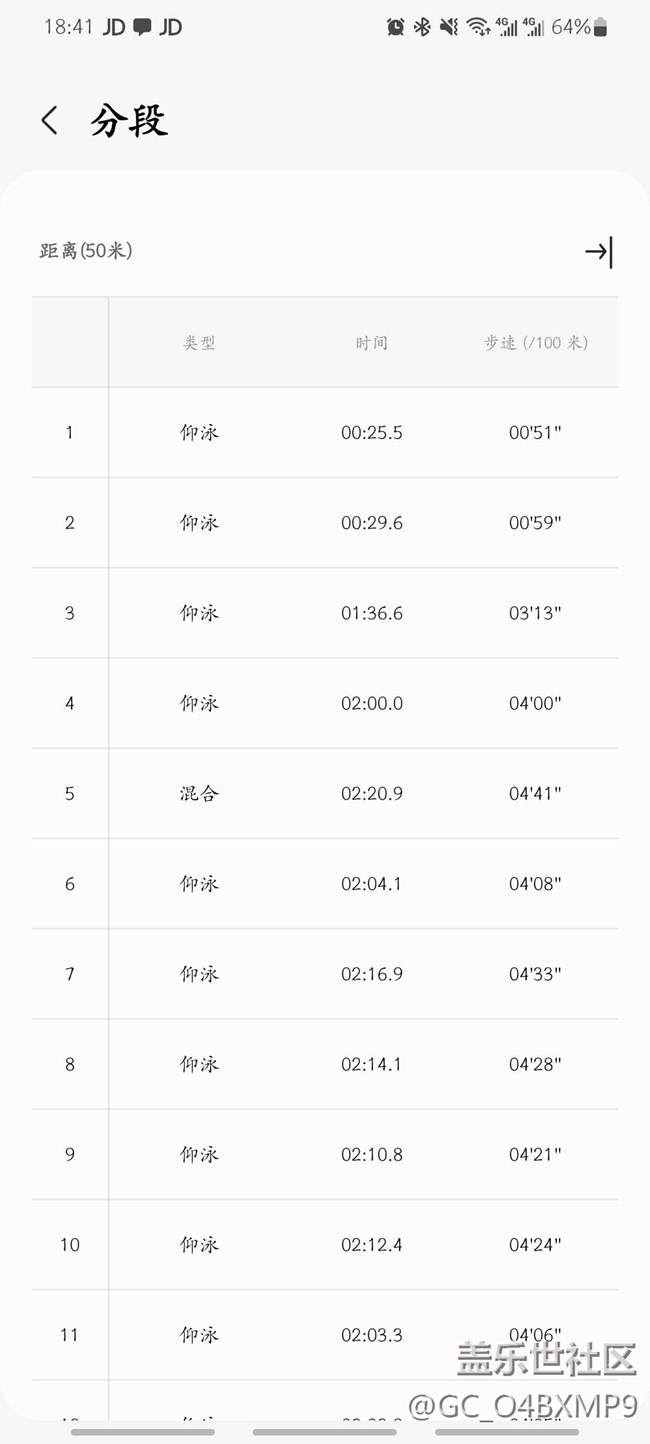Expand the table with the arrow-to-bar icon

tap(598, 252)
